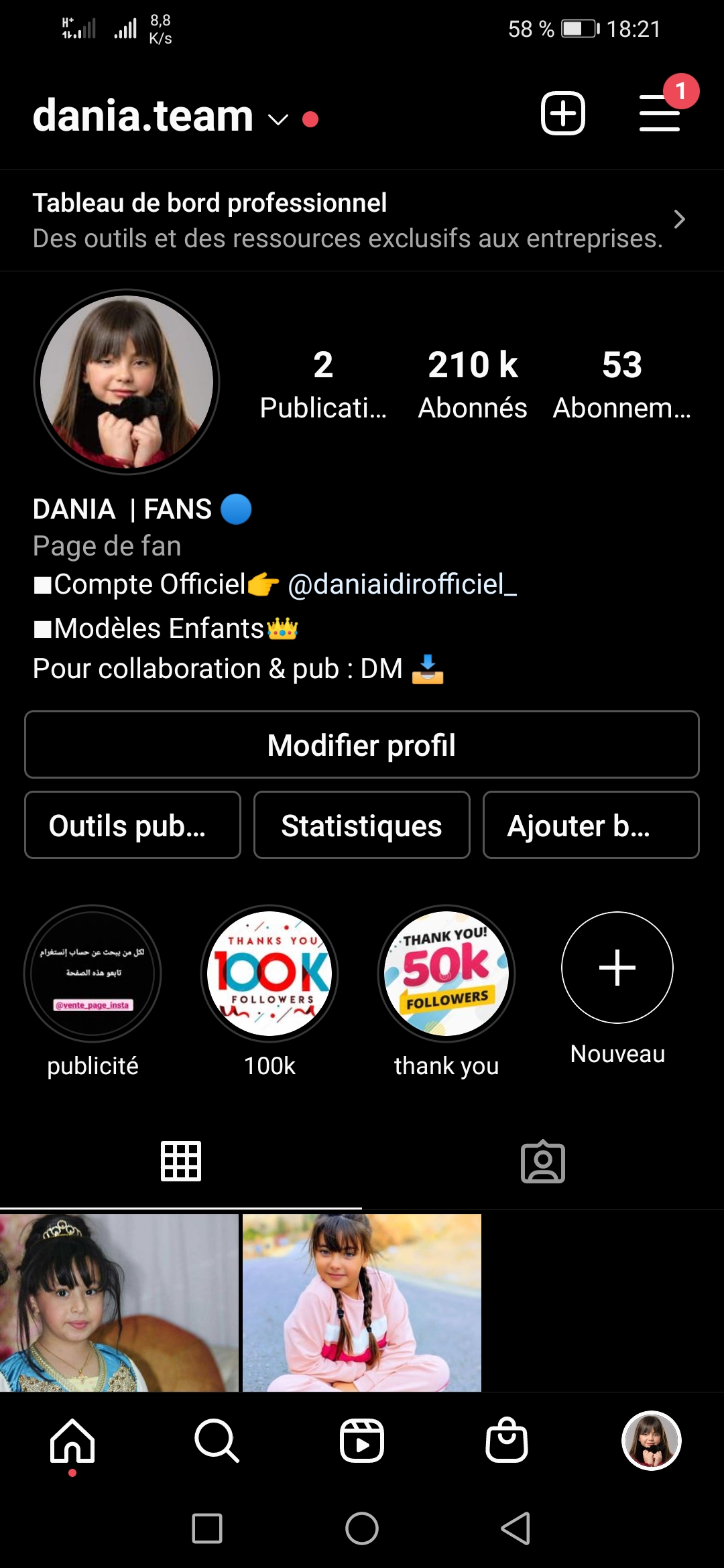The width and height of the screenshot is (724, 1568).
Task: Show the 210 k Abonnés list
Action: (473, 384)
